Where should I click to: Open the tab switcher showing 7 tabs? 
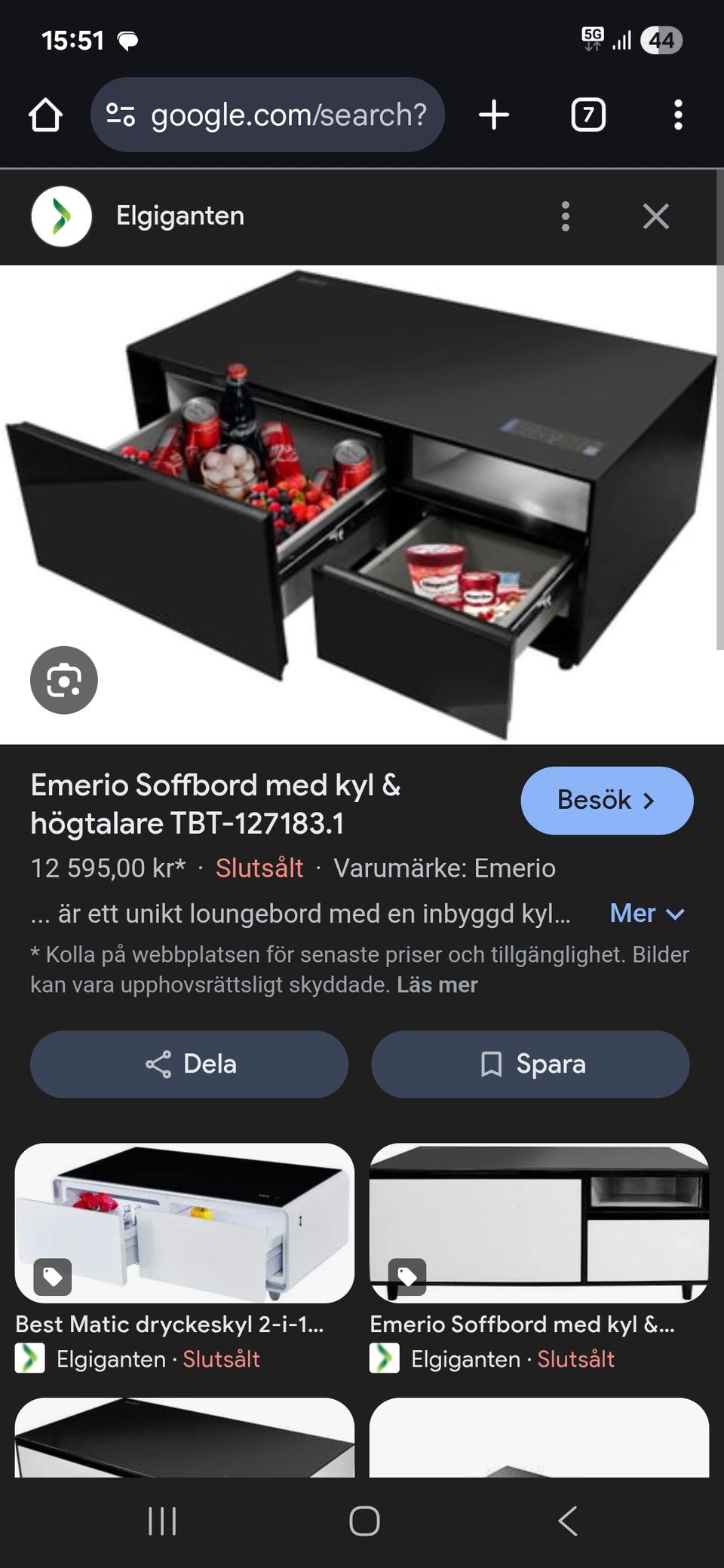pyautogui.click(x=588, y=115)
